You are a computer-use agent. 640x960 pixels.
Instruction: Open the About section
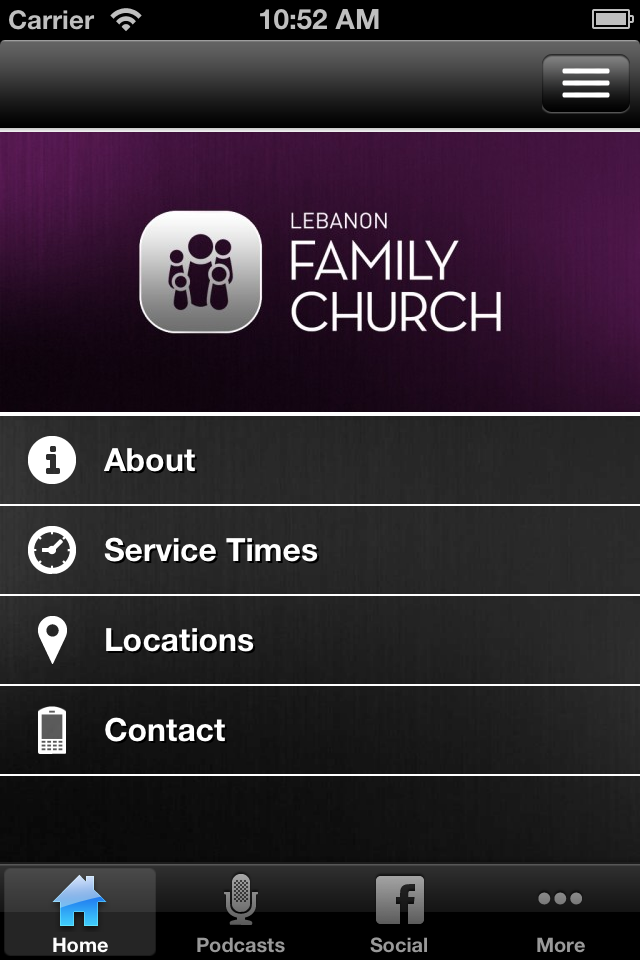point(320,461)
